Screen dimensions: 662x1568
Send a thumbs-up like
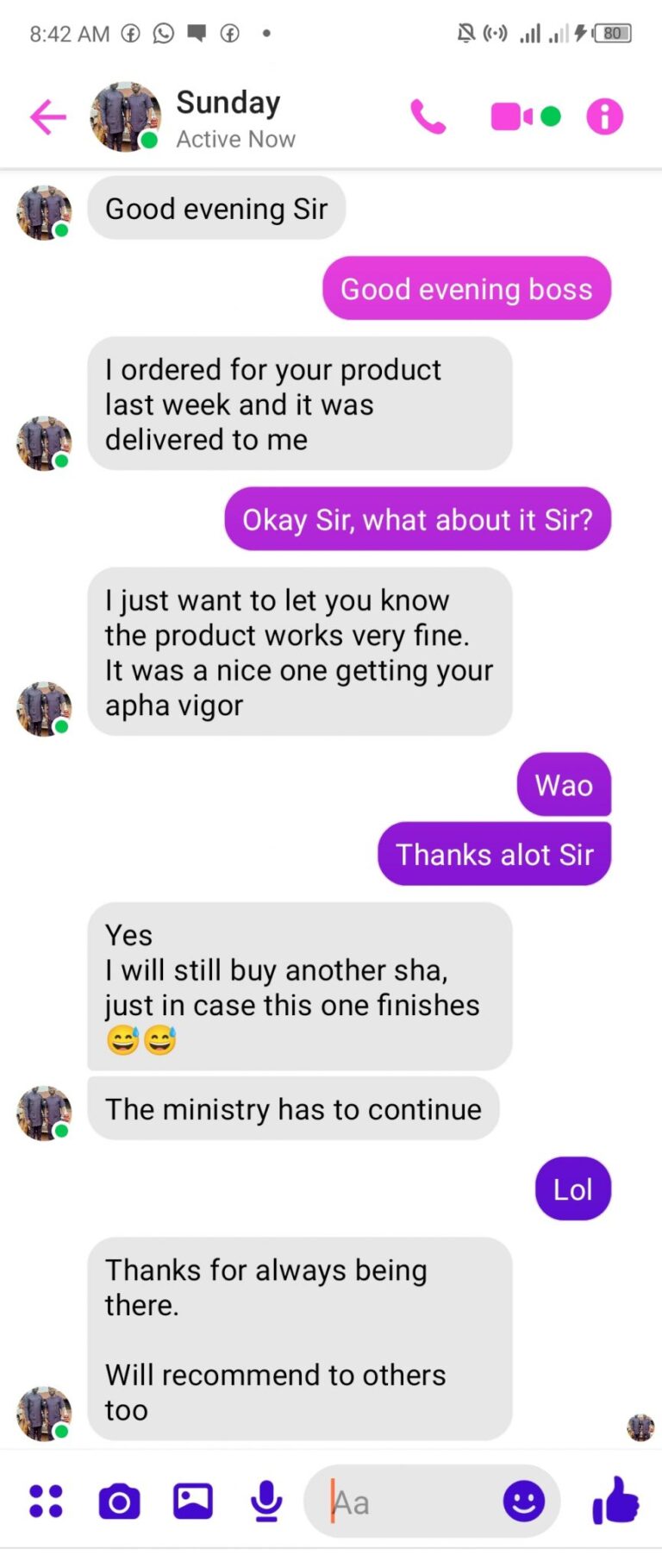[x=615, y=1501]
